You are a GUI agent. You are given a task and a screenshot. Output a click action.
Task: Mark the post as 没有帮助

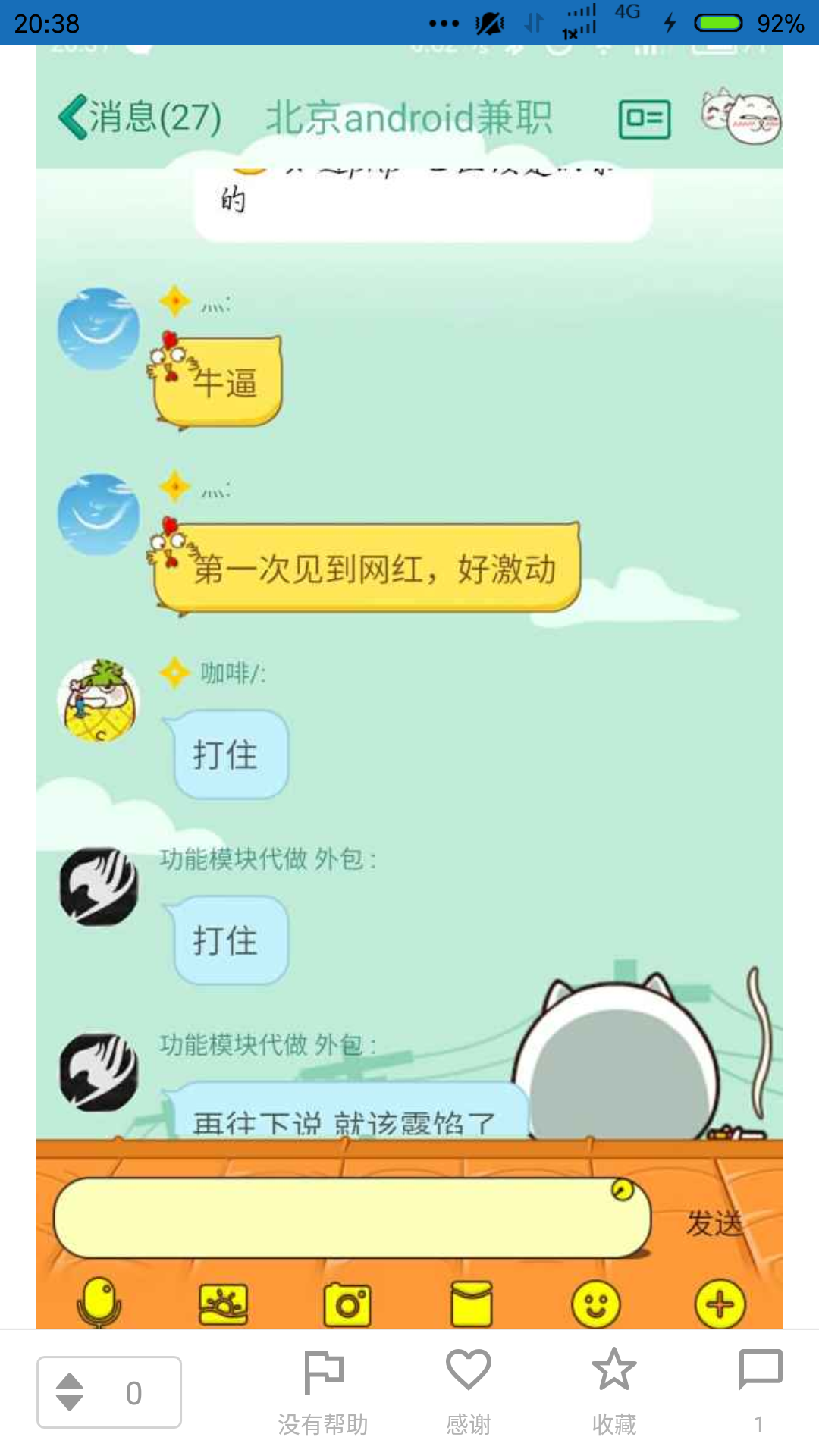pyautogui.click(x=323, y=1392)
